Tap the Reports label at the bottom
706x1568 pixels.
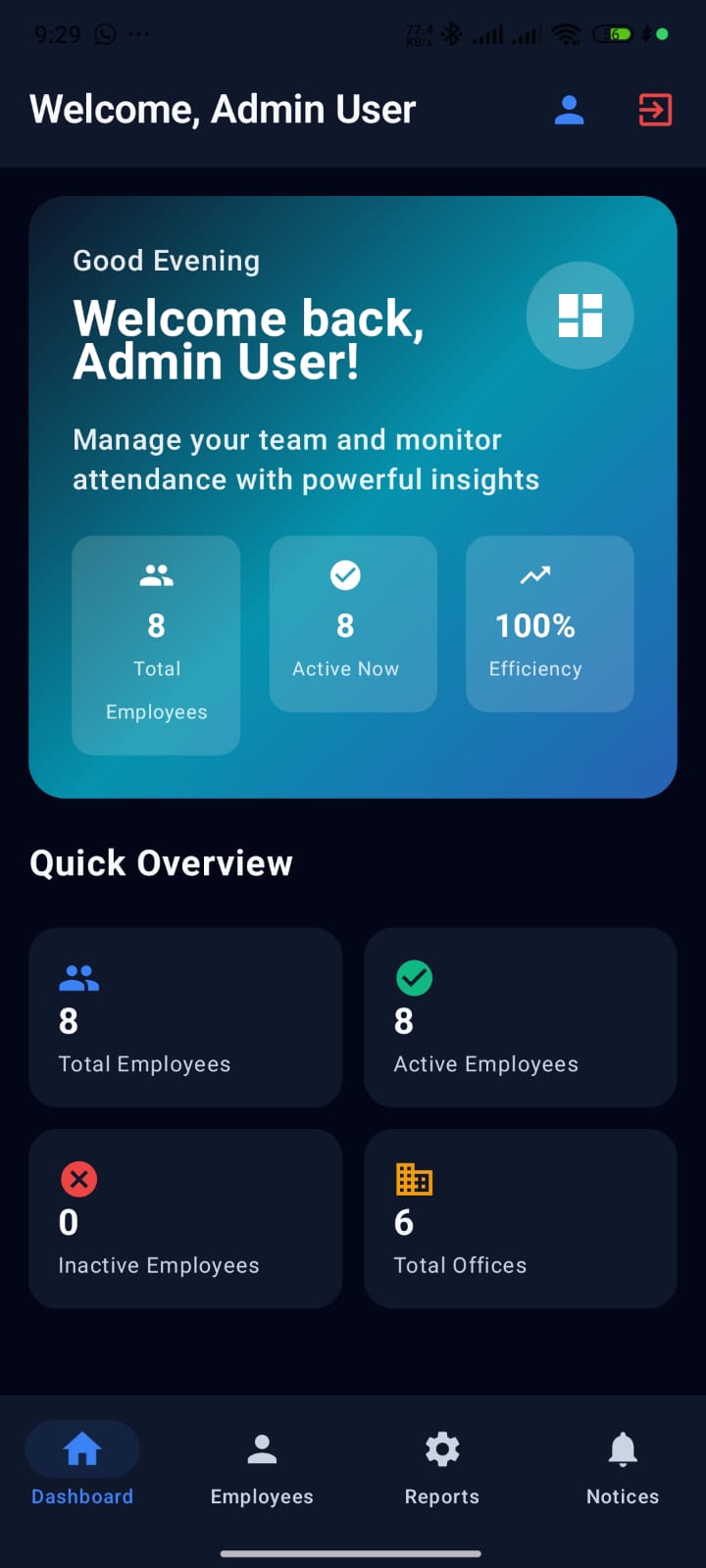(x=441, y=1496)
